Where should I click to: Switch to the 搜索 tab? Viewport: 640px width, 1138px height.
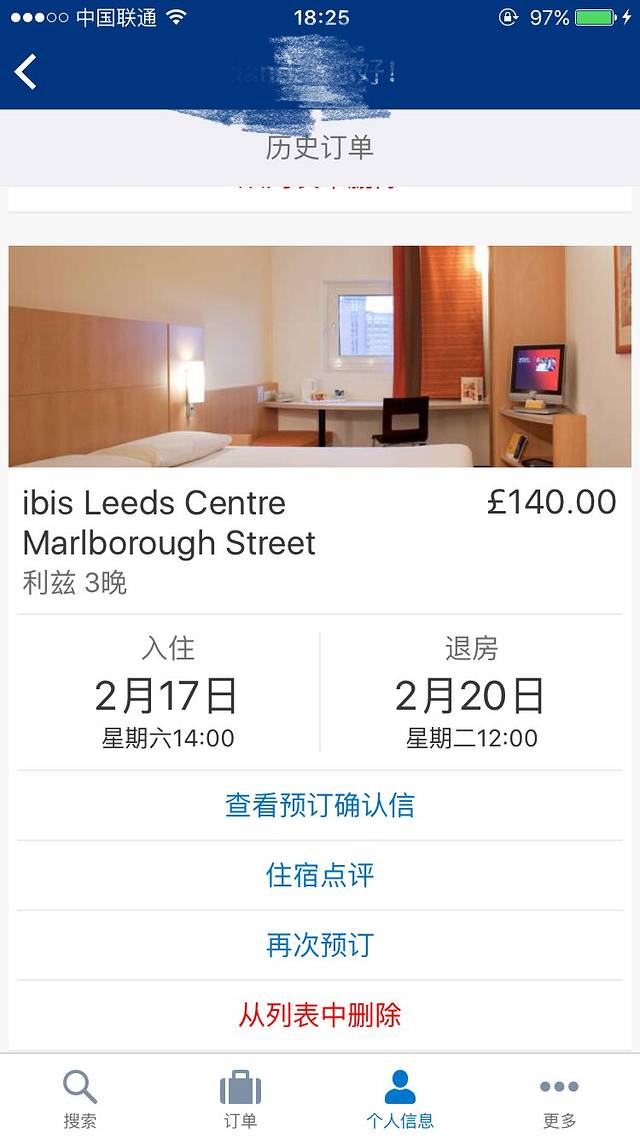point(80,1097)
